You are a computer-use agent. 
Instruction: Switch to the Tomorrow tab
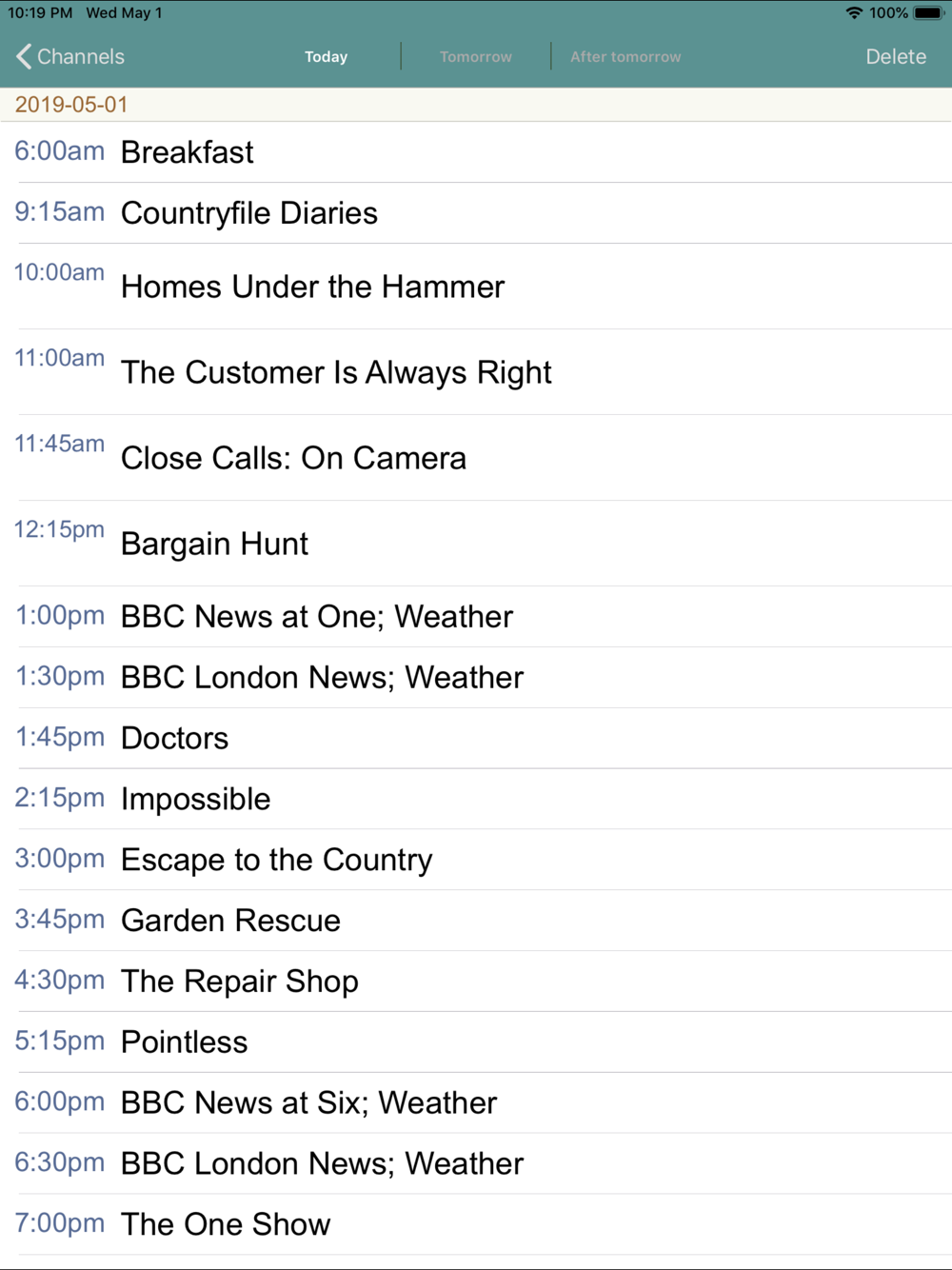476,57
